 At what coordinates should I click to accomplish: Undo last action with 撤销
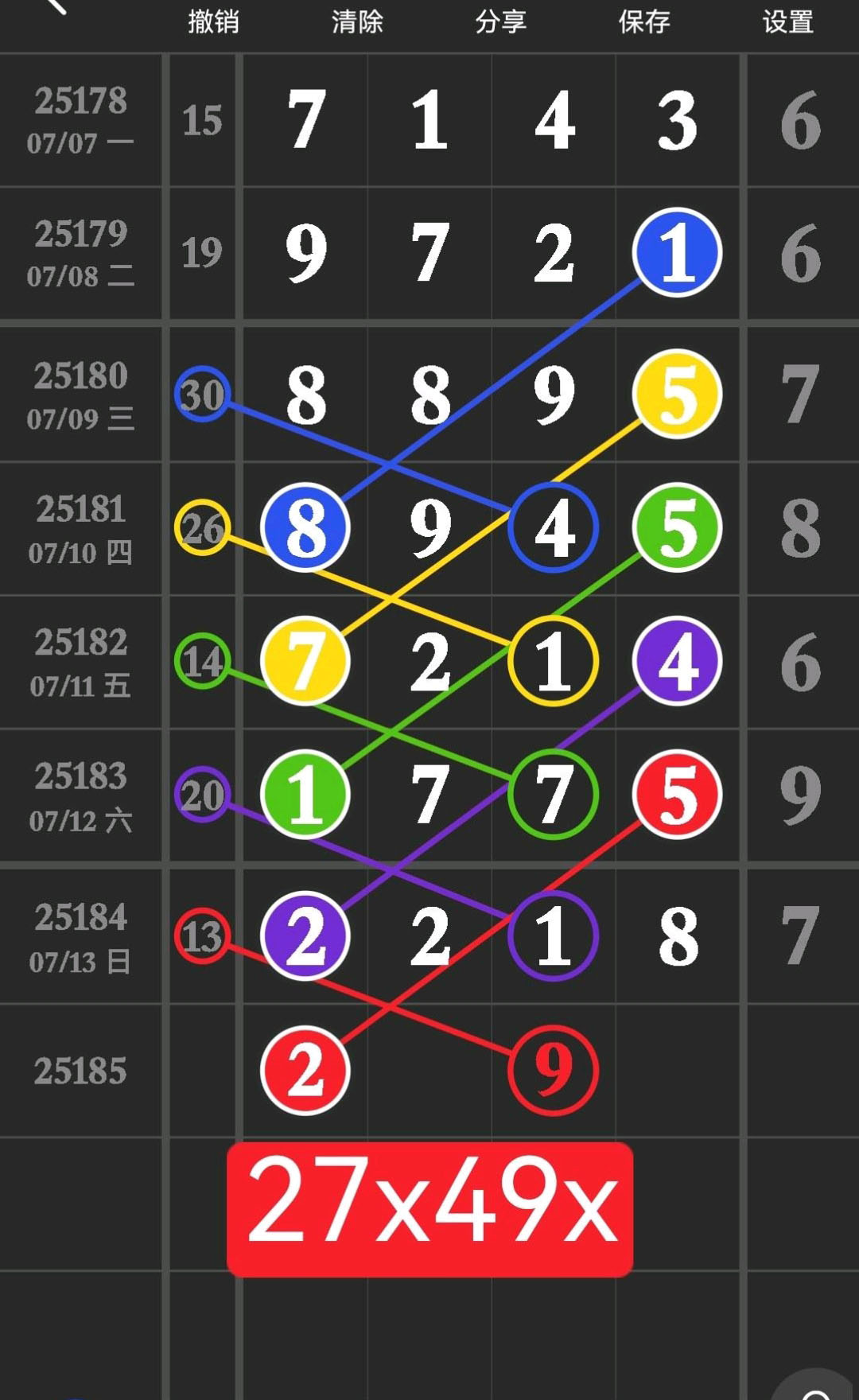[213, 21]
